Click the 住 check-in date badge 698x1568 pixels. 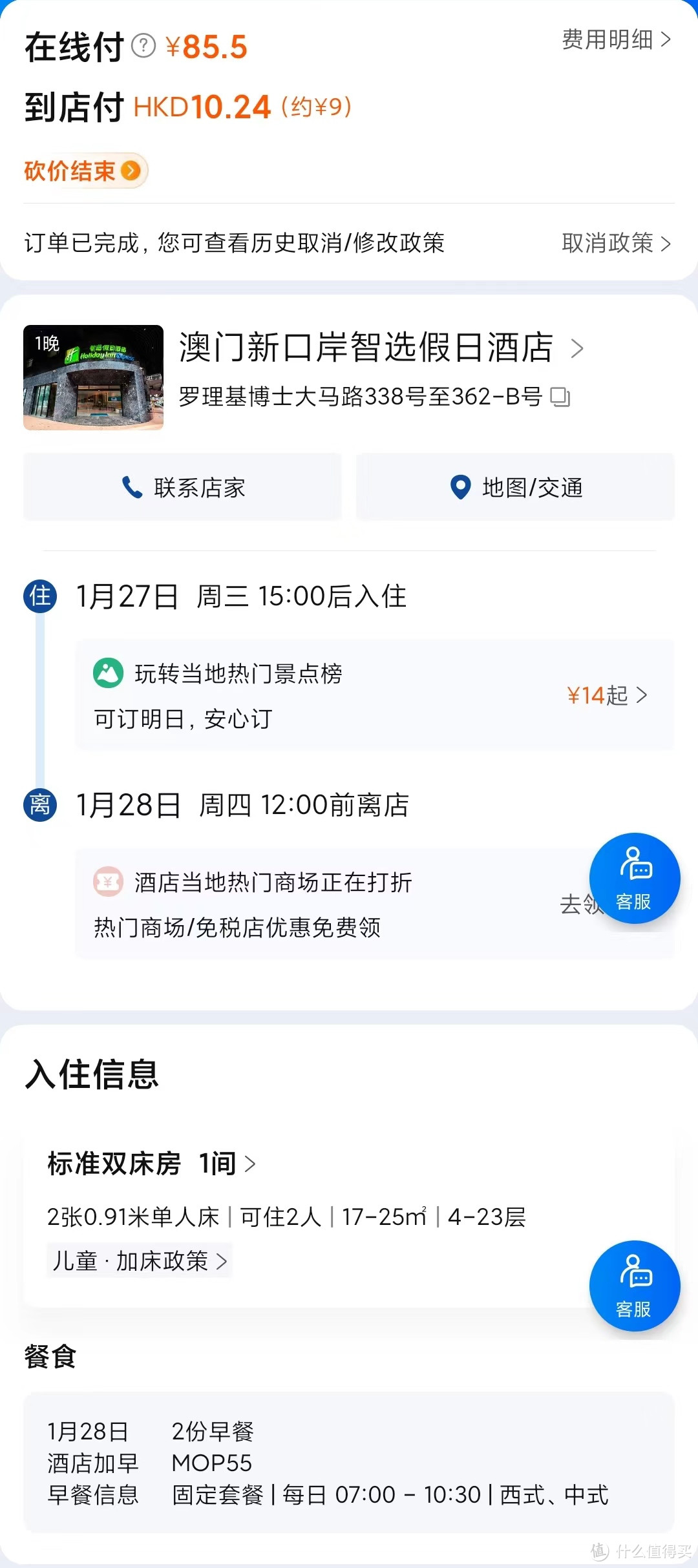(x=41, y=597)
